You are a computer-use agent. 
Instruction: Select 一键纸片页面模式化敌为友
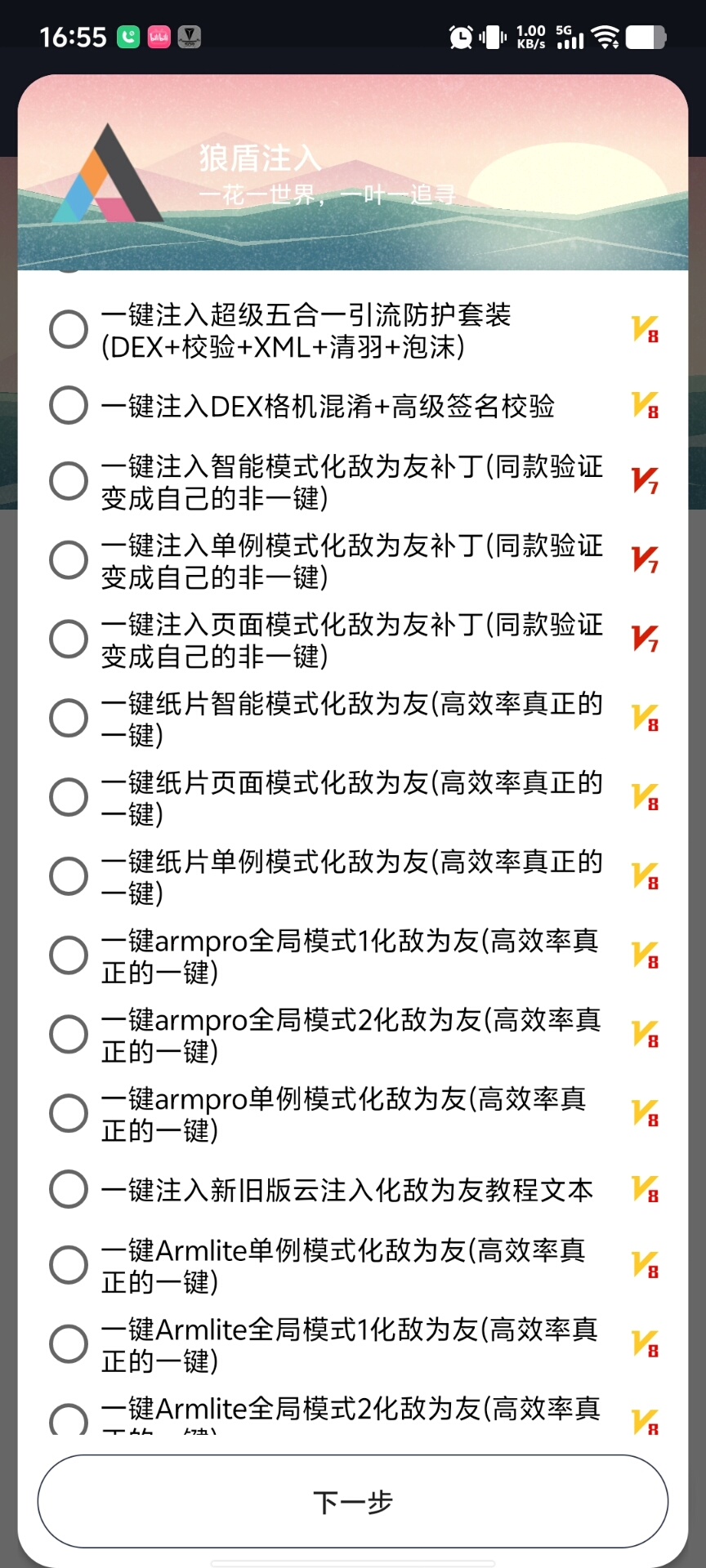69,797
